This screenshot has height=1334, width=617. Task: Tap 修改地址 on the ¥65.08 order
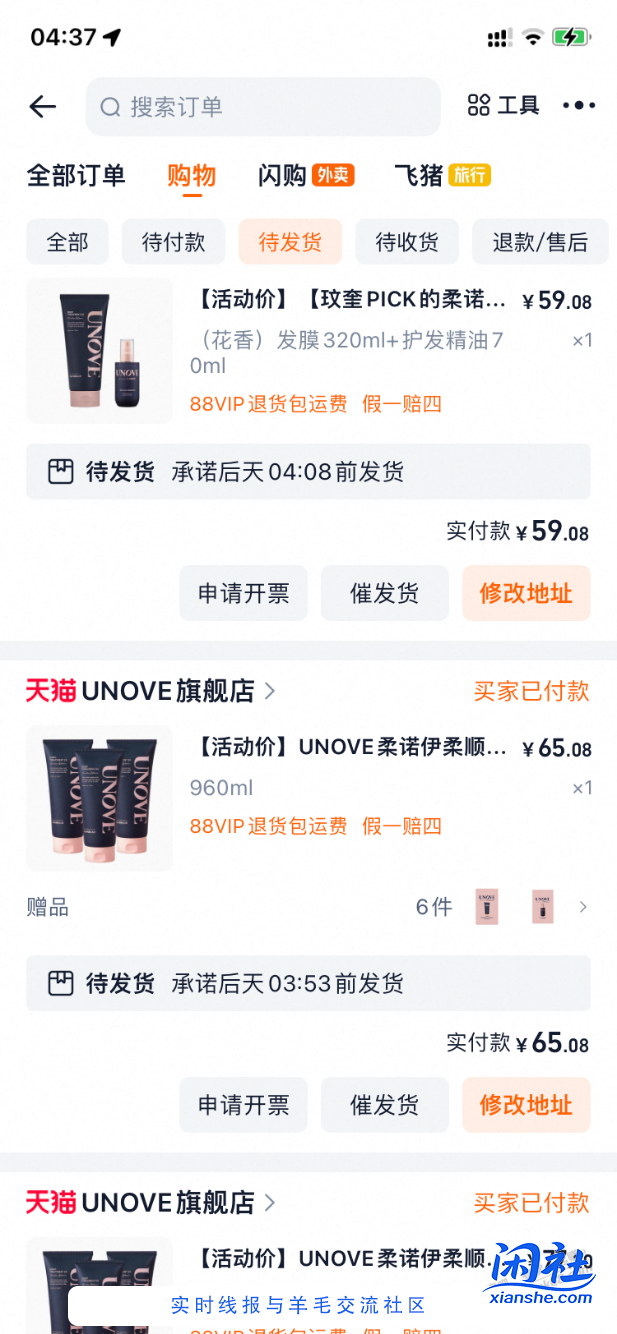pyautogui.click(x=526, y=1105)
